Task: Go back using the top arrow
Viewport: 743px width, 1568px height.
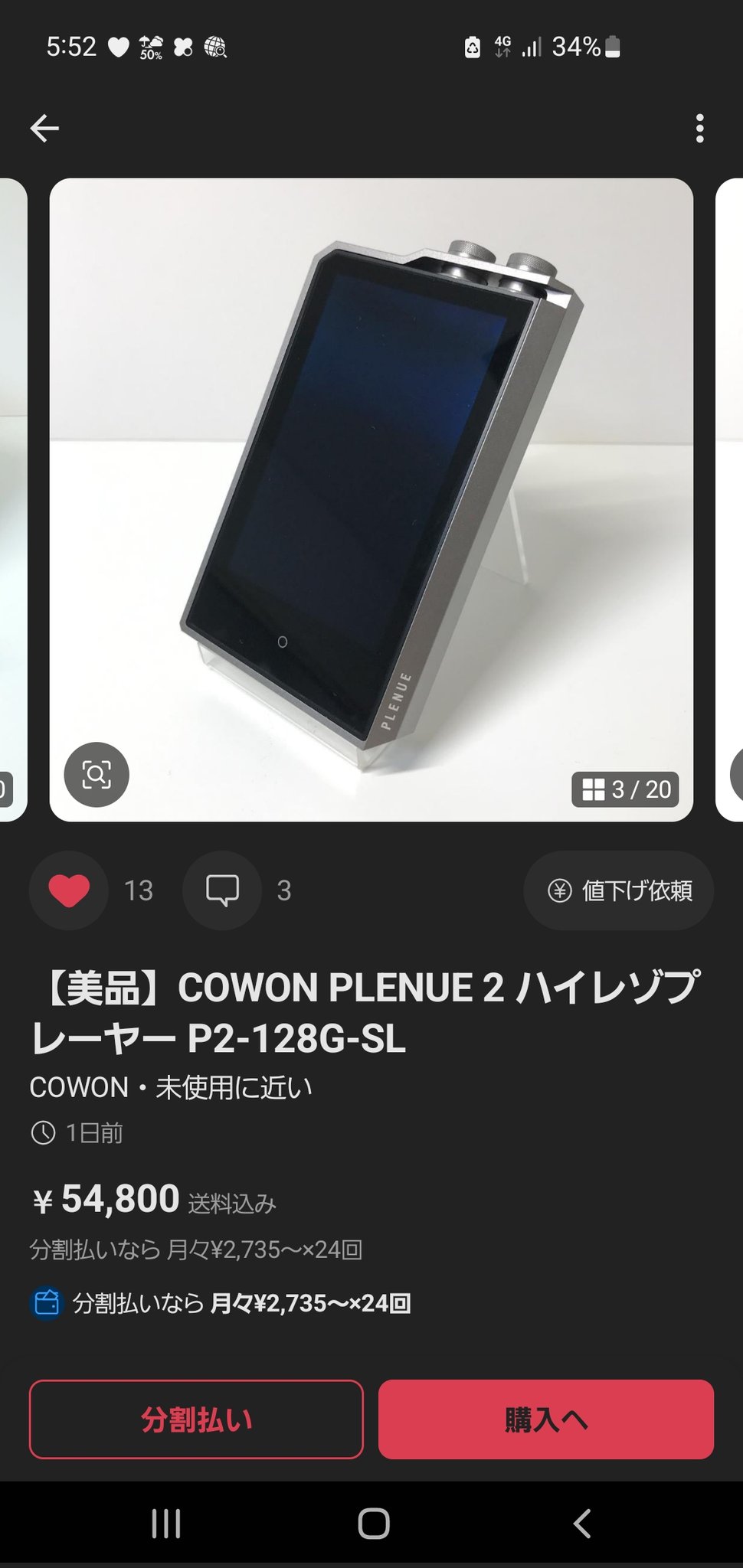Action: click(44, 128)
